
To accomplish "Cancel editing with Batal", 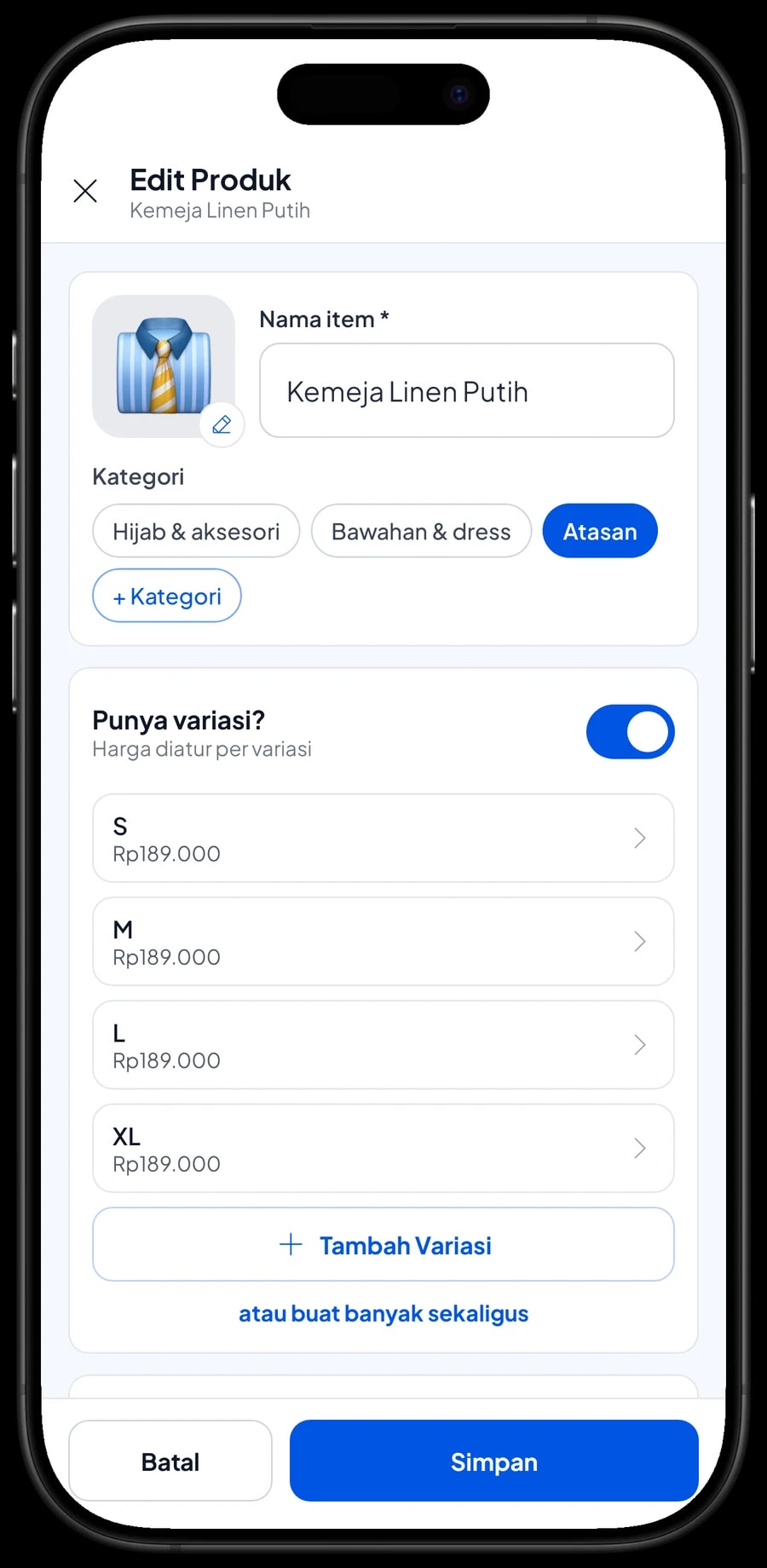I will (x=170, y=1461).
